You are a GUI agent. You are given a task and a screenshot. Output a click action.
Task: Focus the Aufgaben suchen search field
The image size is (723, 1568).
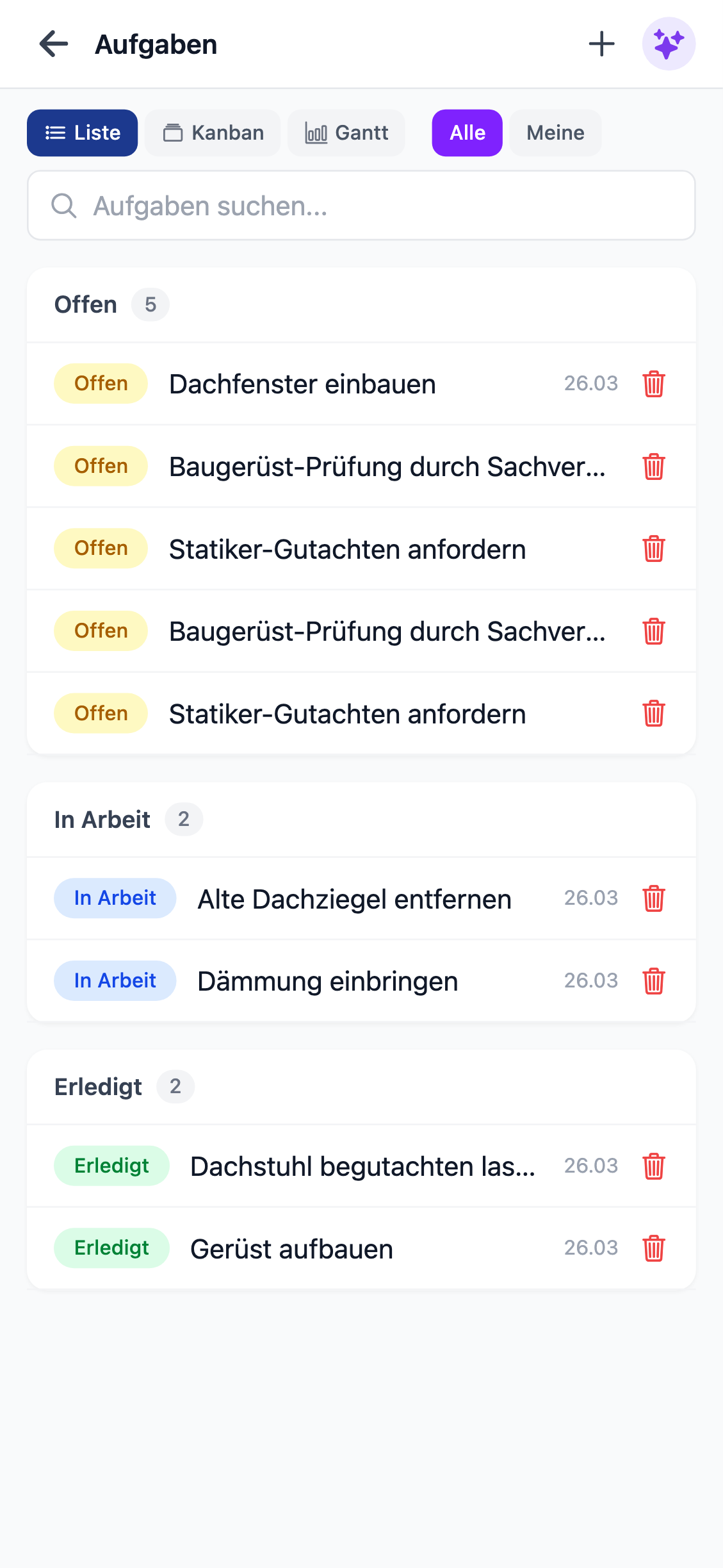coord(361,206)
